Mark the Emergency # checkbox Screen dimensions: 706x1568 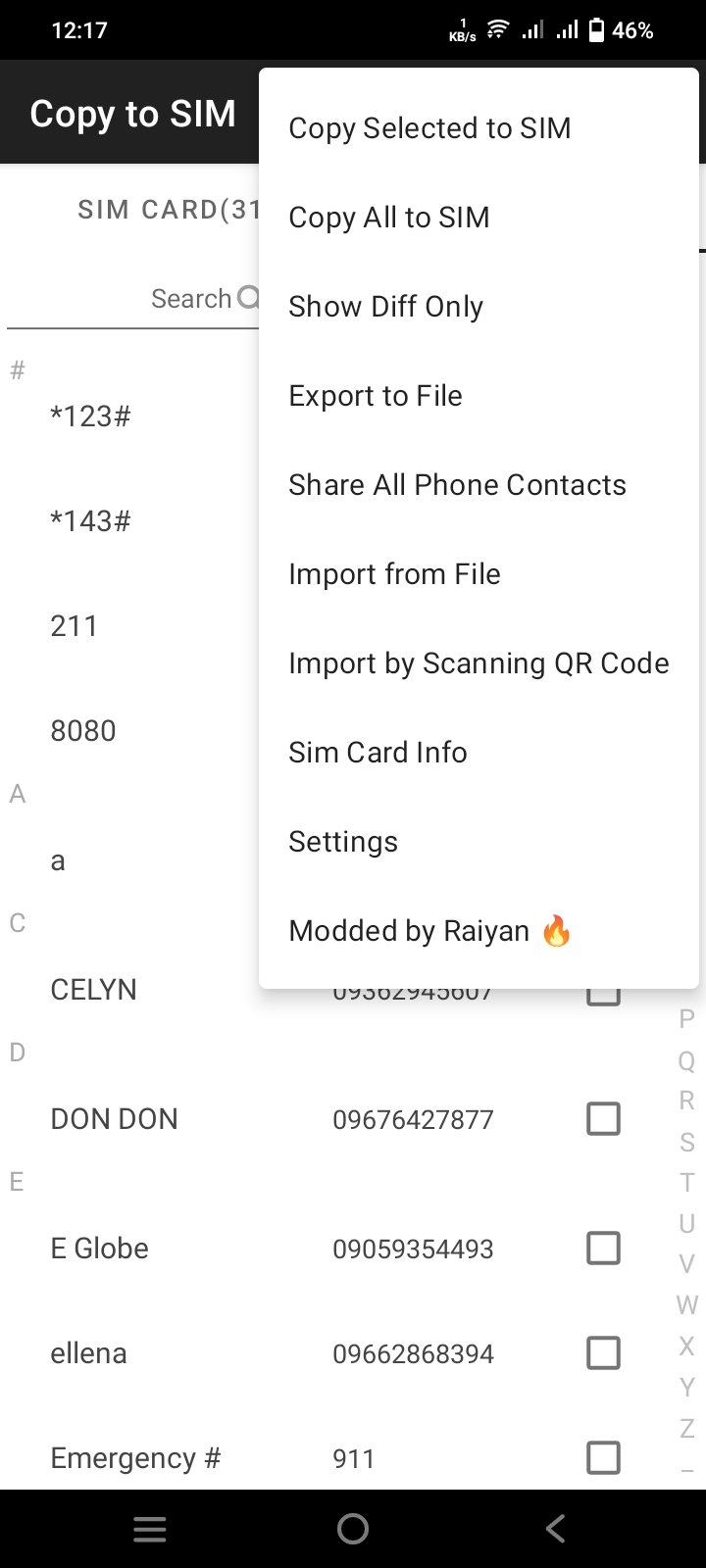[x=603, y=1457]
